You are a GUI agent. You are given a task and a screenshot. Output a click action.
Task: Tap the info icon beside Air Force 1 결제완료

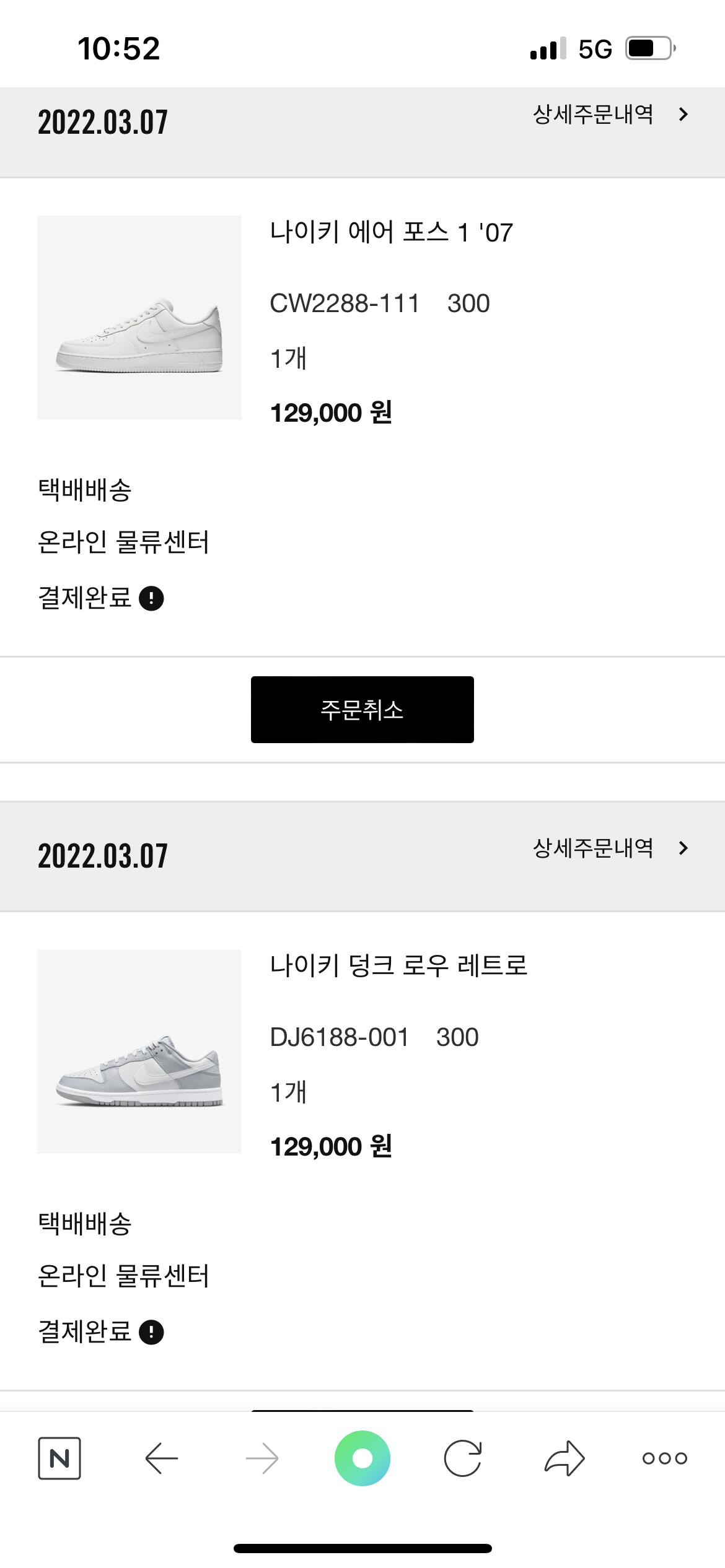[151, 599]
